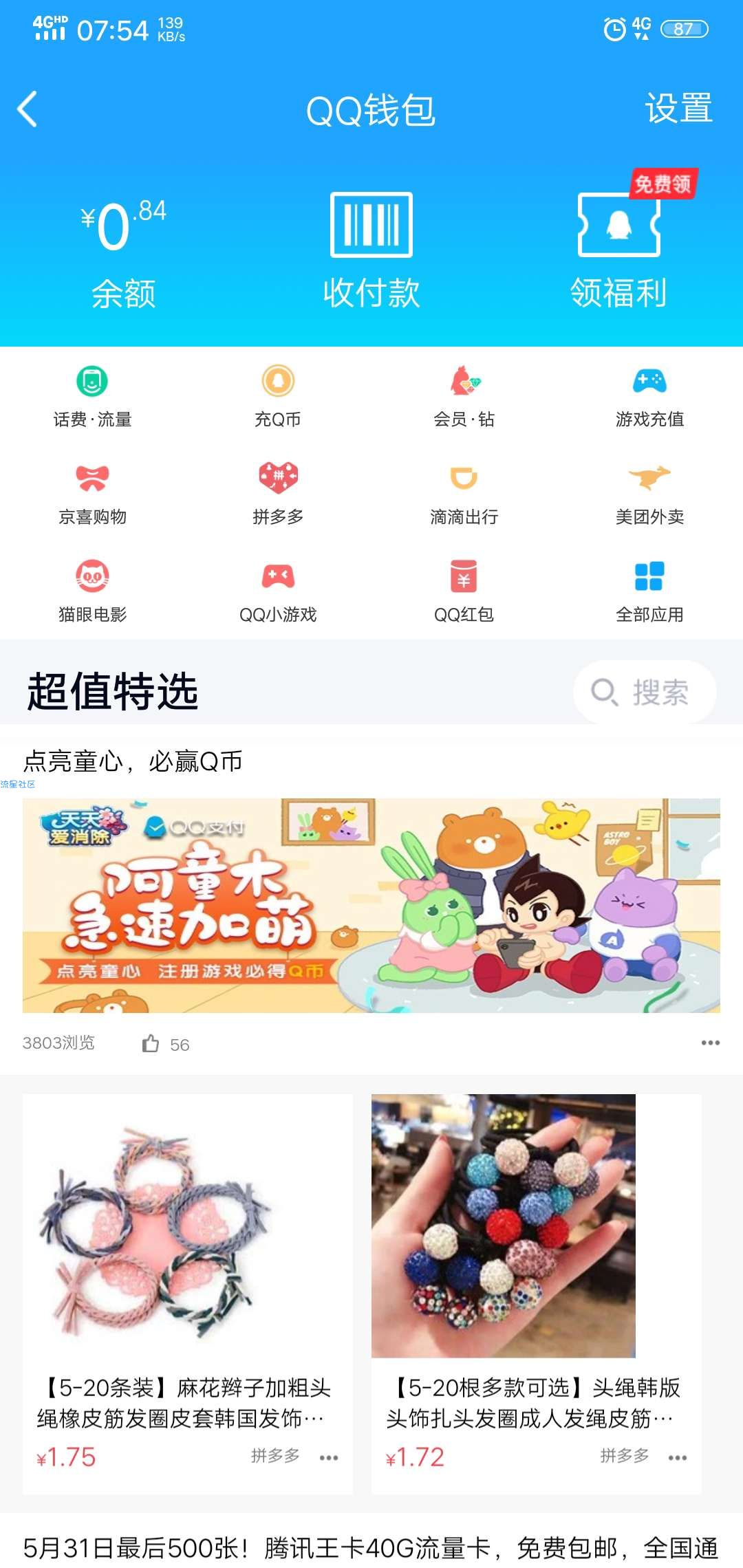Screen dimensions: 743x1568
Task: Open QQ红包
Action: (464, 592)
